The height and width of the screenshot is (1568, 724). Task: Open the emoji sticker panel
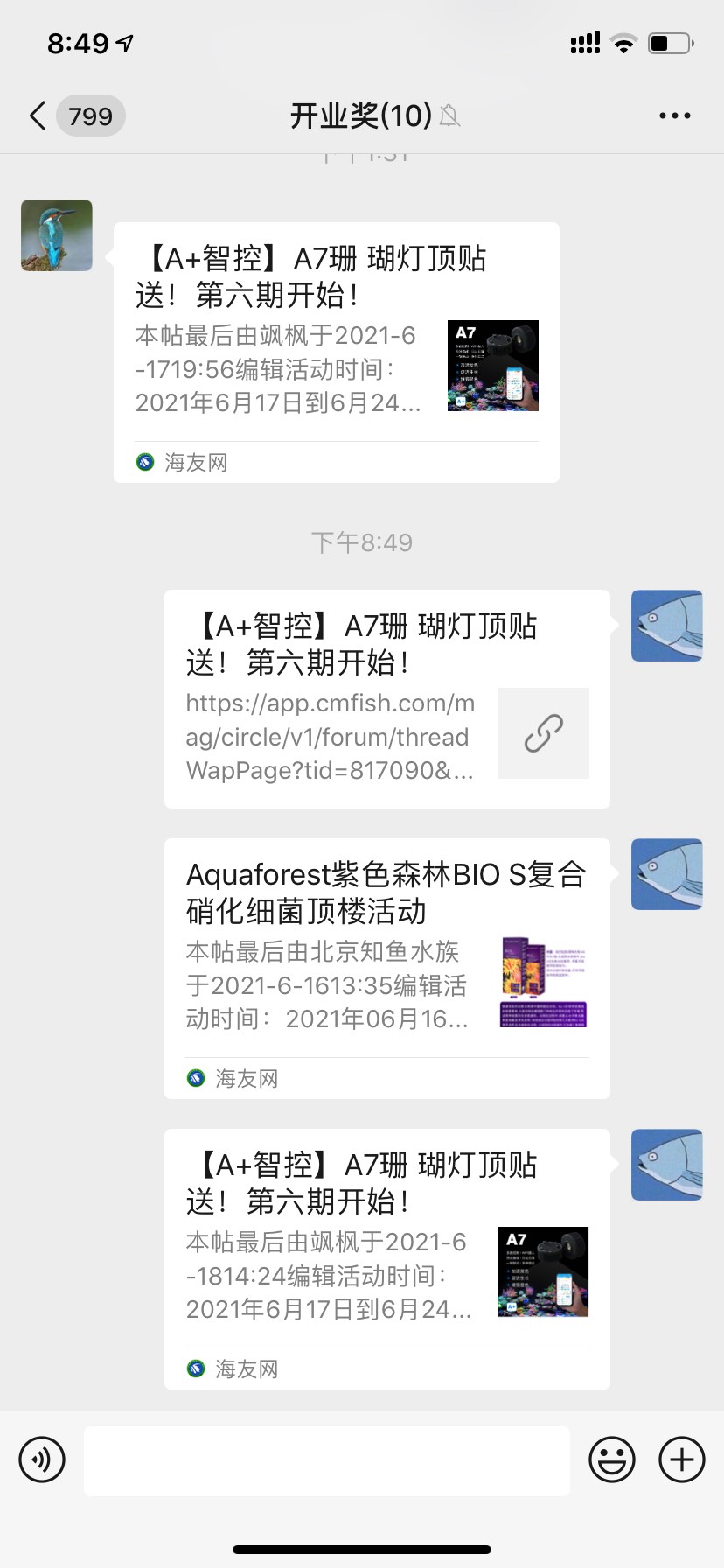[x=611, y=1459]
